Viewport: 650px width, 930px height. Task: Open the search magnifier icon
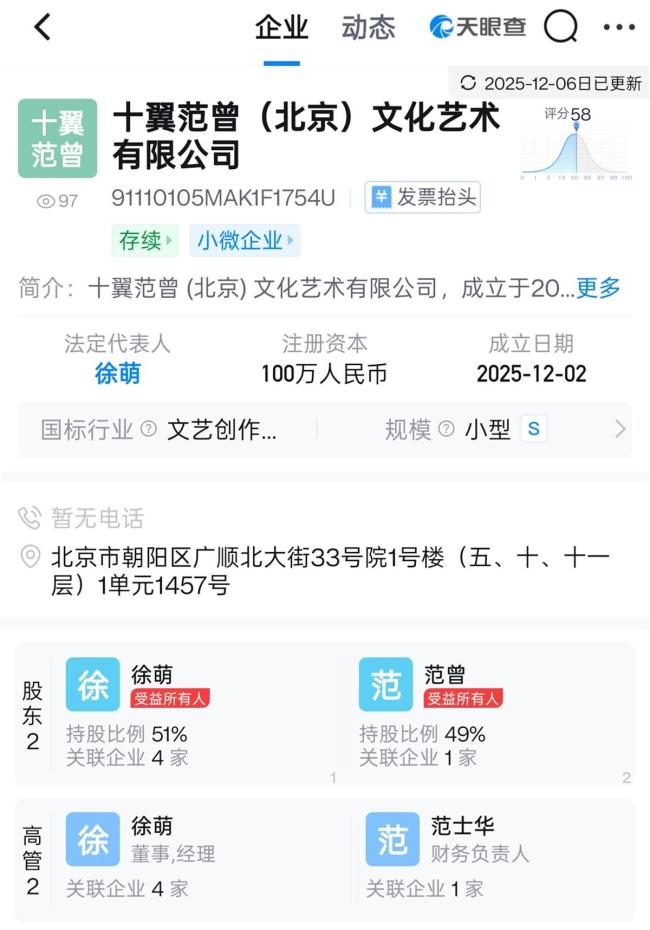(x=561, y=28)
